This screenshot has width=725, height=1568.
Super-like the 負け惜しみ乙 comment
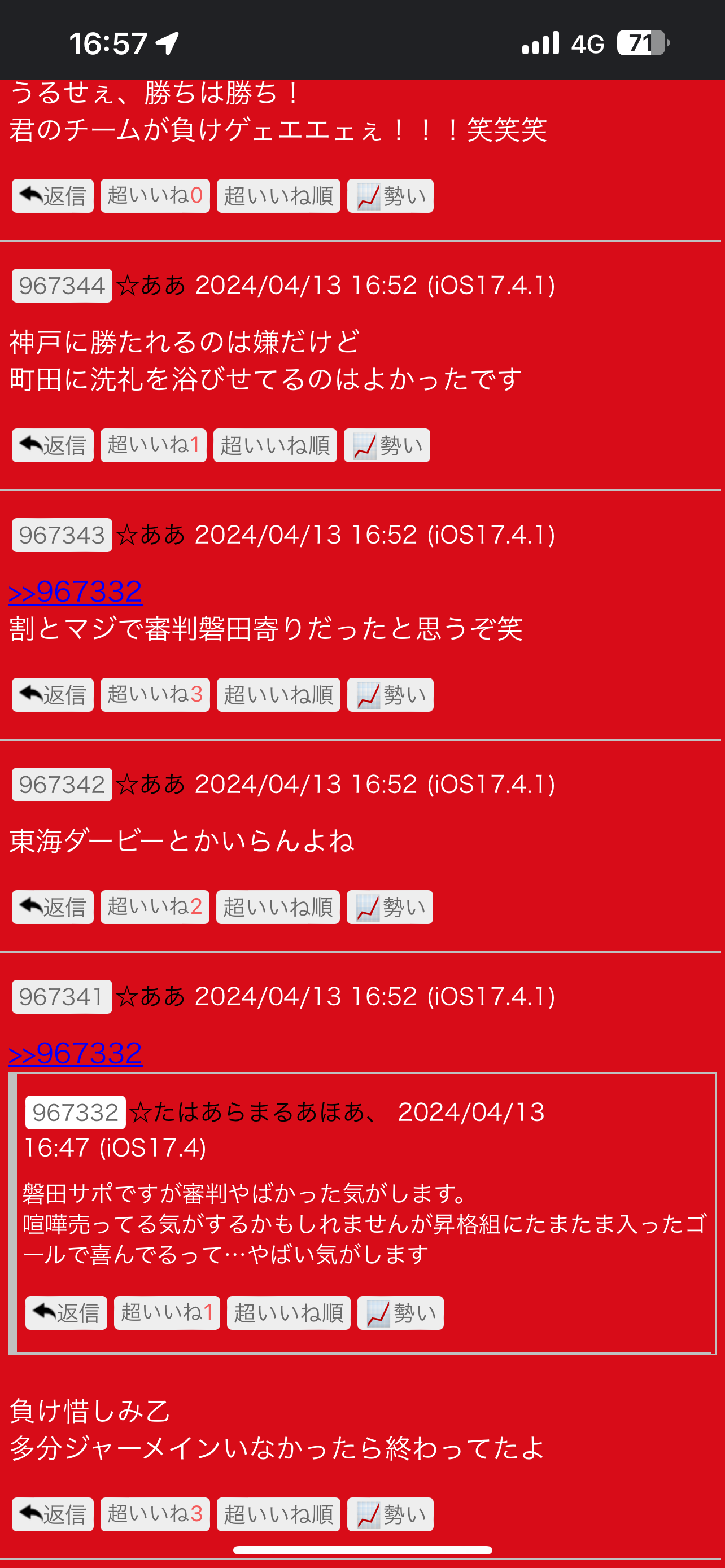[155, 1514]
